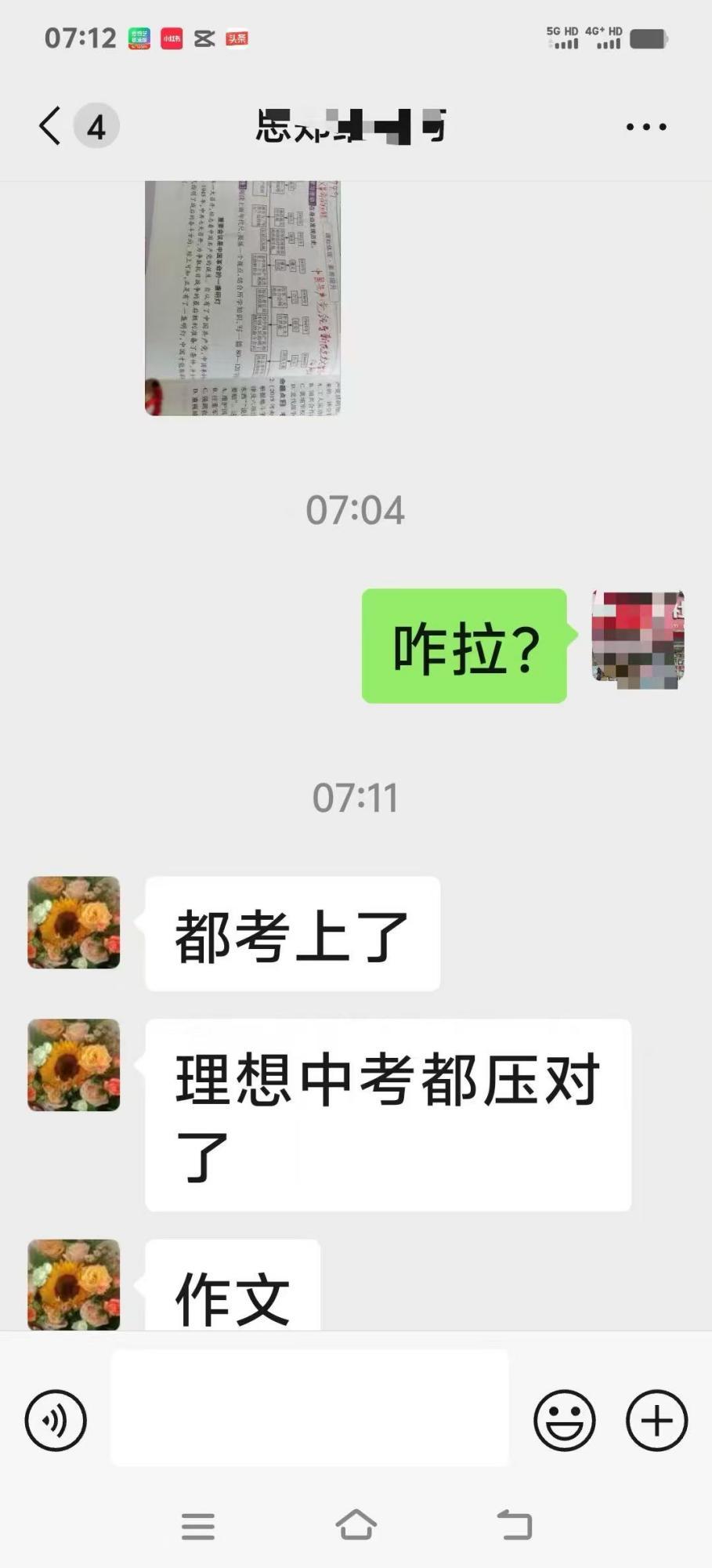Switch to voice message input
Image resolution: width=712 pixels, height=1568 pixels.
coord(56,1420)
